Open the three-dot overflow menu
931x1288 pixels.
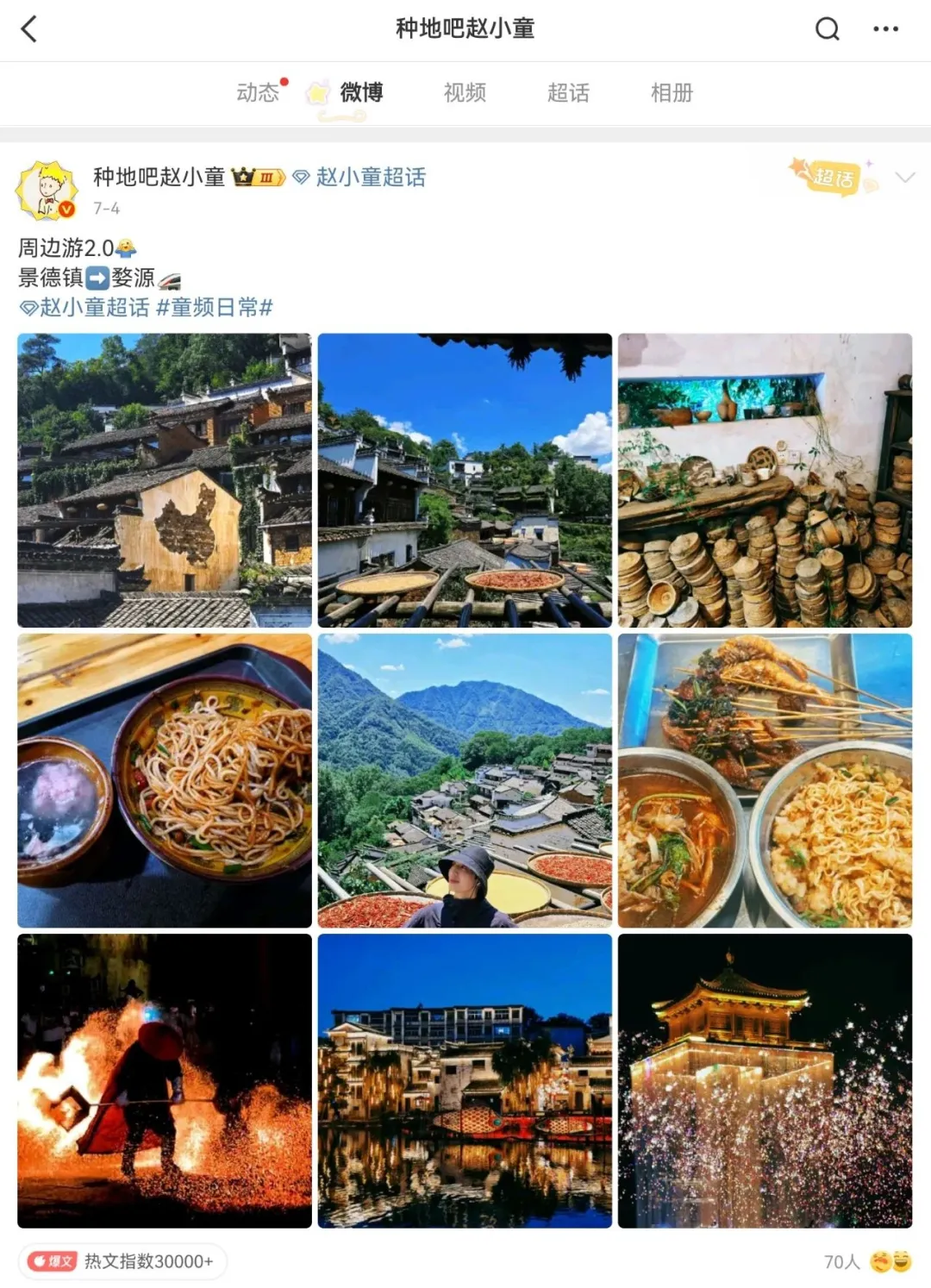885,29
